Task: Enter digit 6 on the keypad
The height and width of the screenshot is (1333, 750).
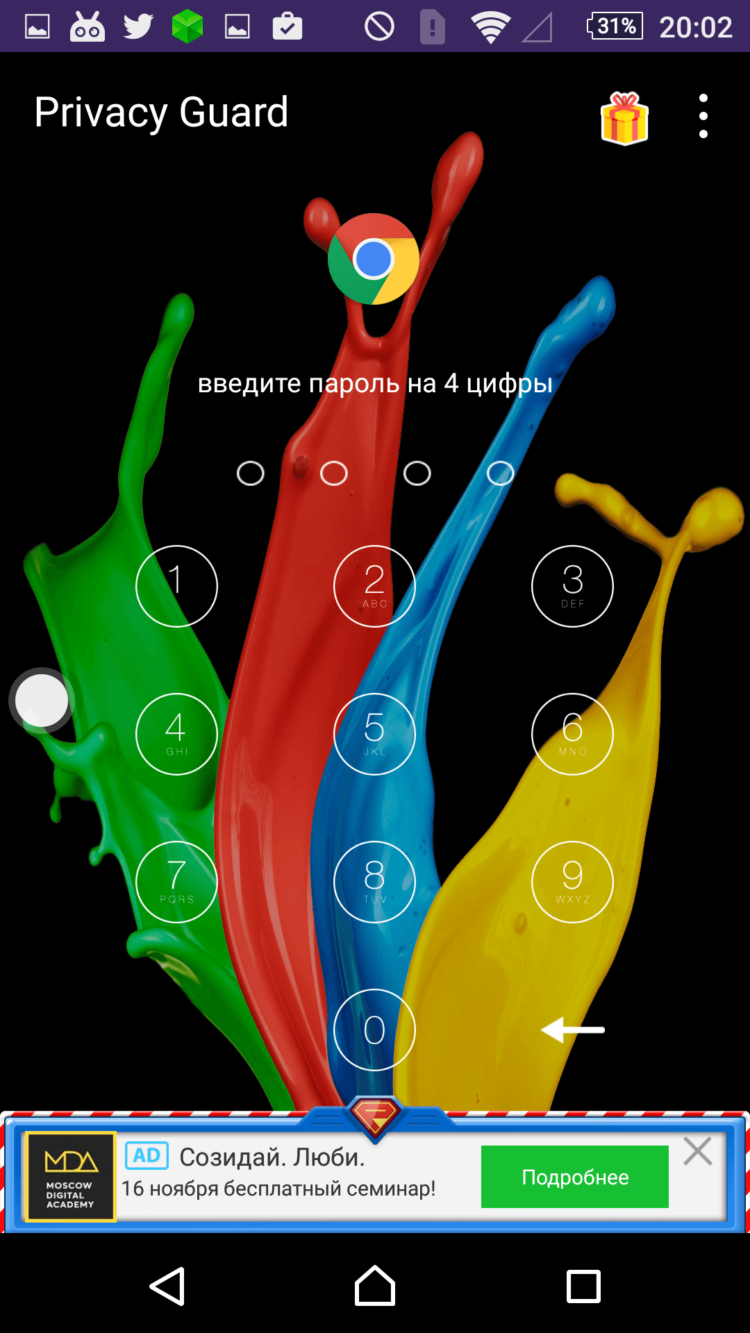Action: tap(572, 734)
